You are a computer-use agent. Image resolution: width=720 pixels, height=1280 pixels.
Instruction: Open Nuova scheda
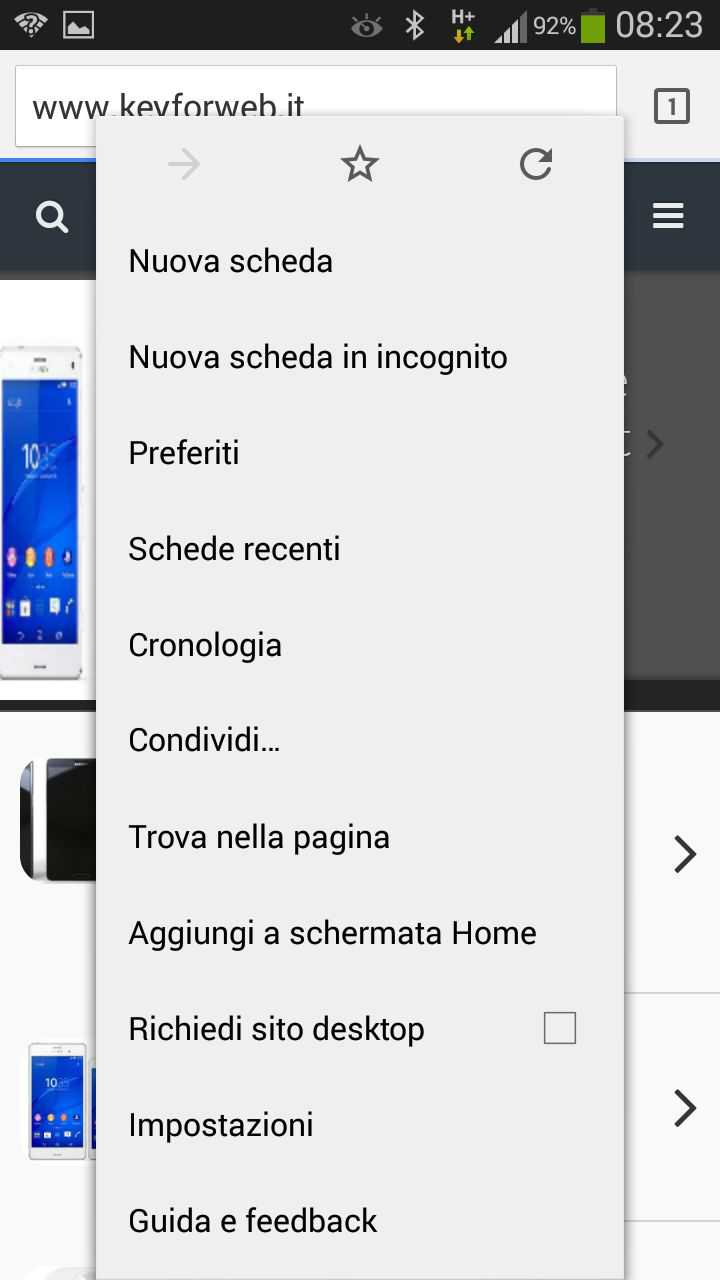click(x=231, y=261)
